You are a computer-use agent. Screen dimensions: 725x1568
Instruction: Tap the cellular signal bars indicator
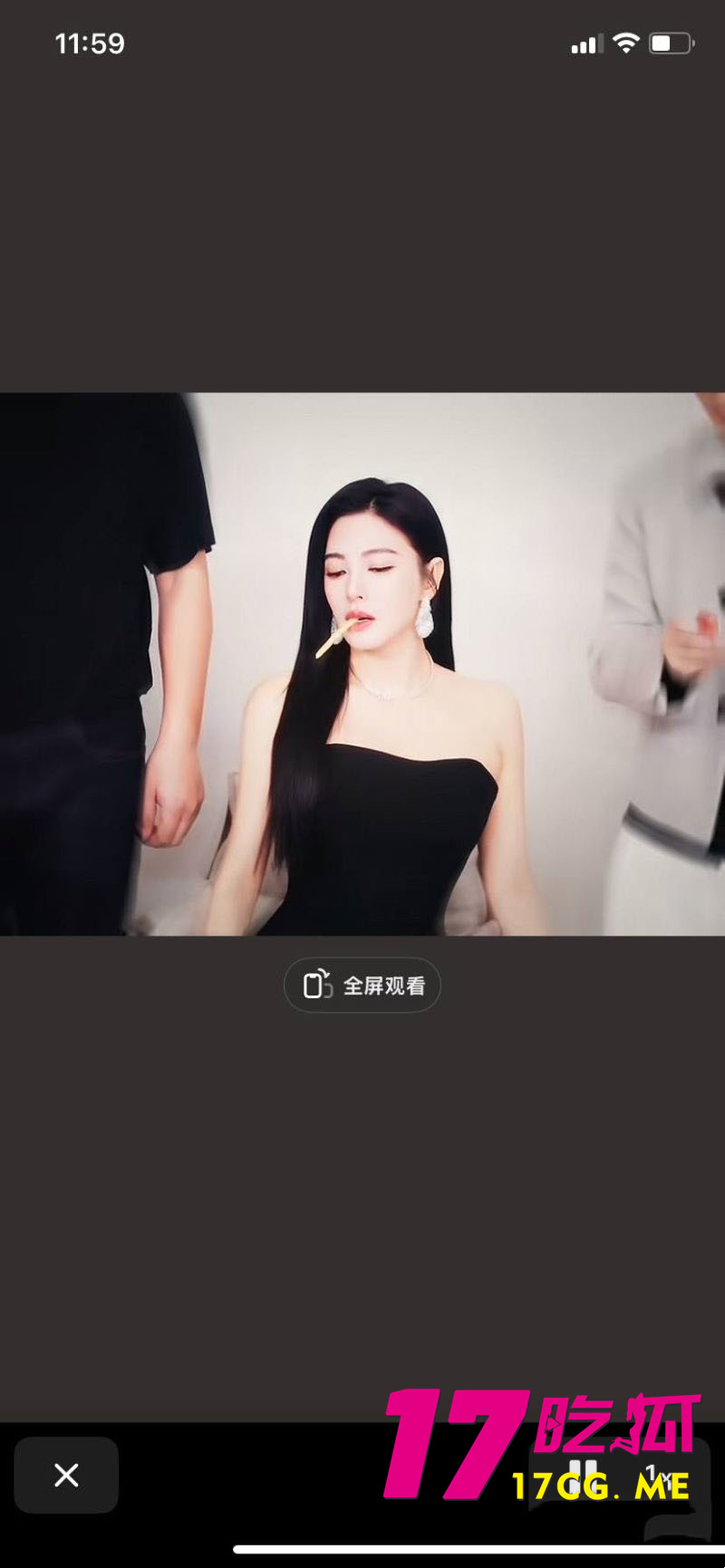coord(587,43)
